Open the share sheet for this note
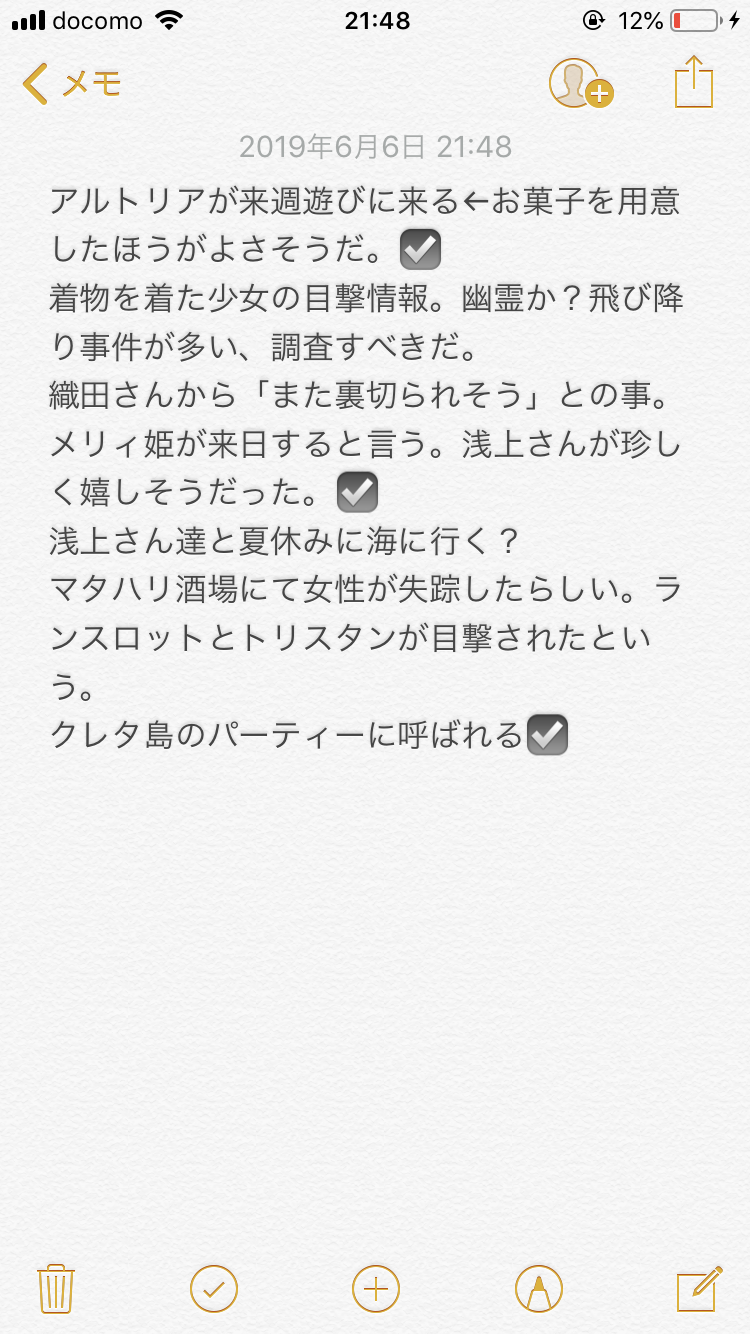This screenshot has width=750, height=1334. pos(694,82)
